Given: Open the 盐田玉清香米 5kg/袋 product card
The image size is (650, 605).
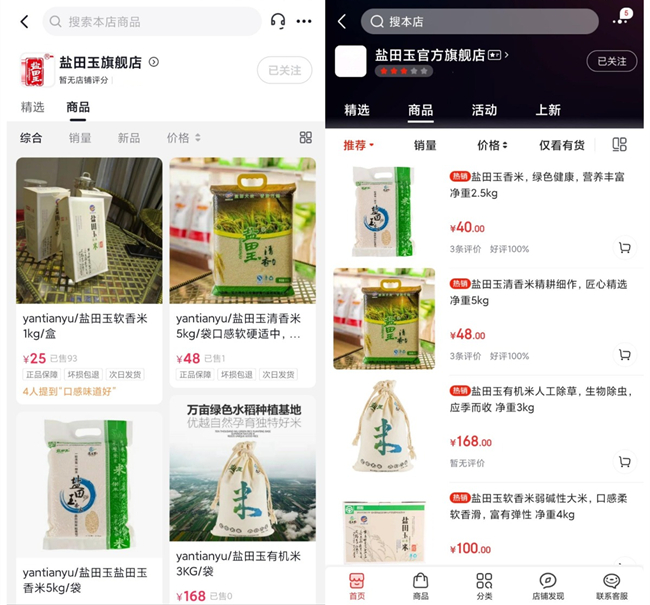Looking at the screenshot, I should pyautogui.click(x=242, y=265).
